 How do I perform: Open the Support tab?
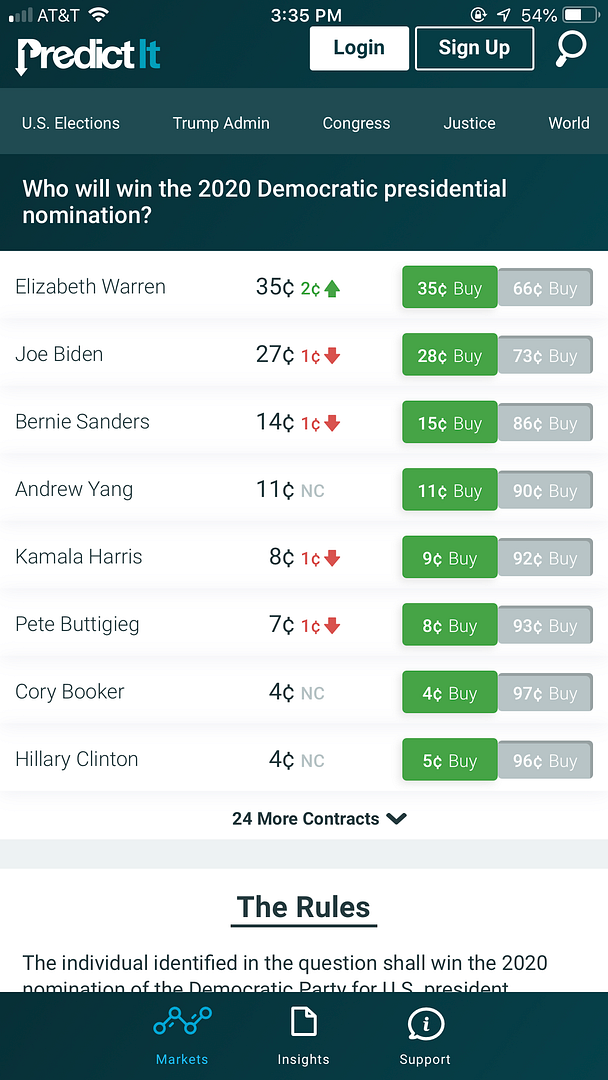425,1036
